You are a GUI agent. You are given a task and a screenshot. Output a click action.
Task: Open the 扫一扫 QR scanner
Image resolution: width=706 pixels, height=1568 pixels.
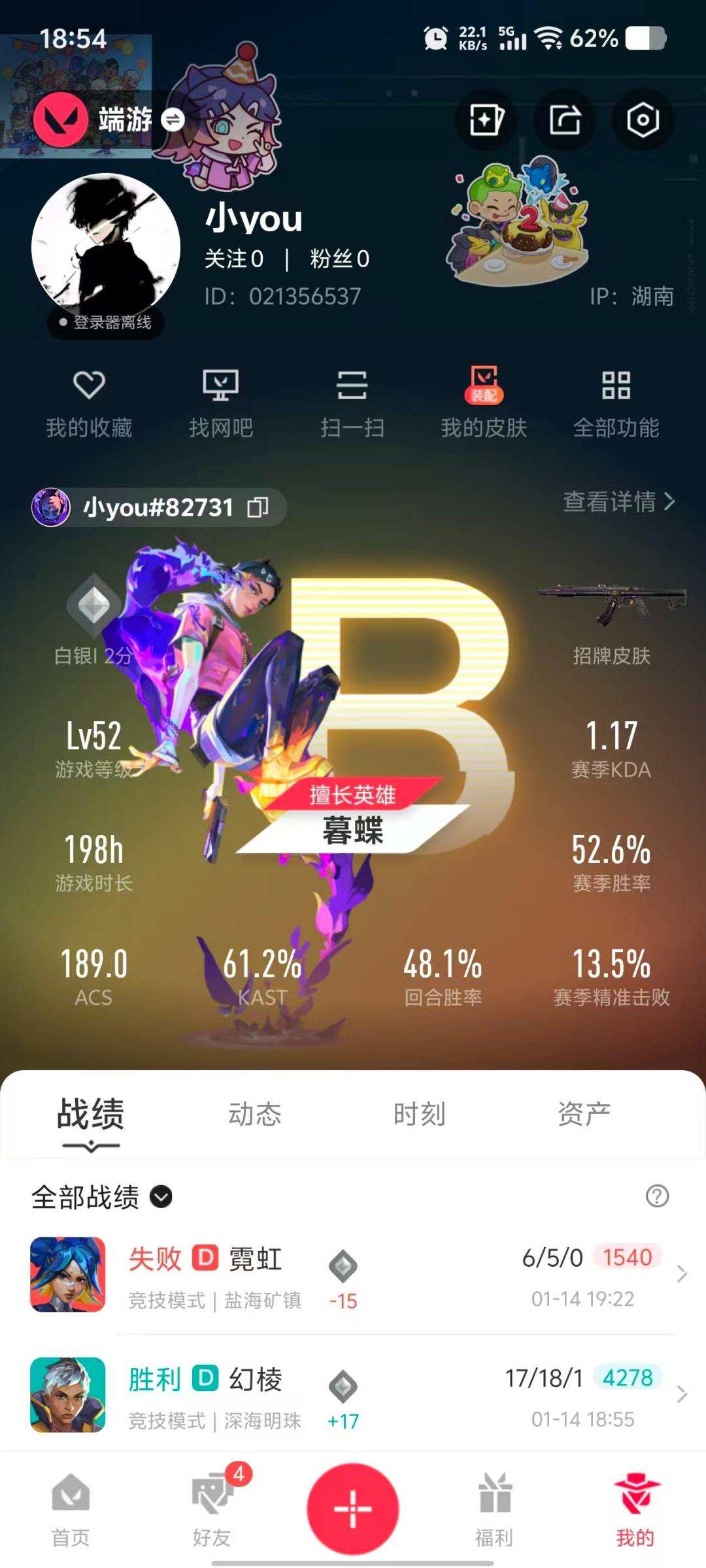click(353, 402)
